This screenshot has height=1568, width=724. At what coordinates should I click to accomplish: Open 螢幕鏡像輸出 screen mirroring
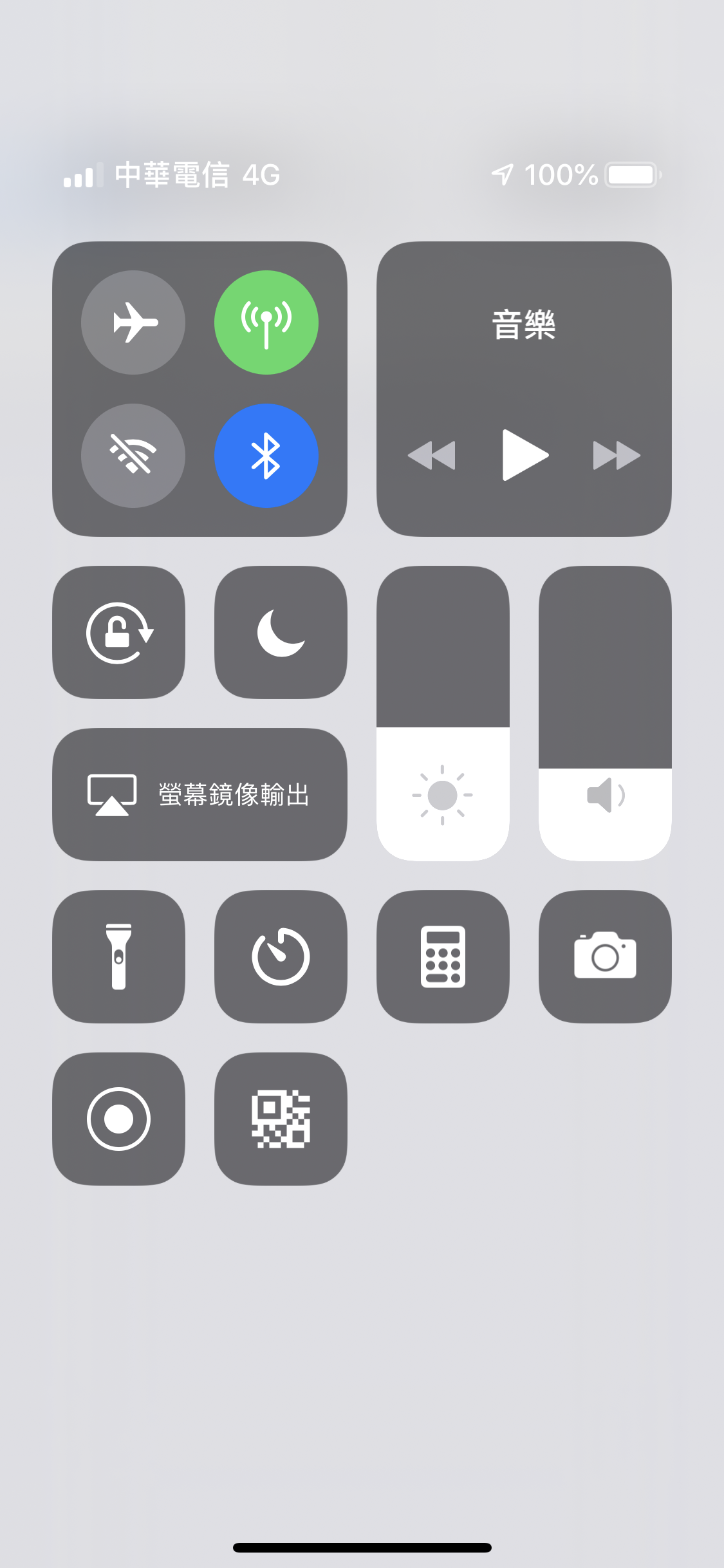pyautogui.click(x=200, y=794)
